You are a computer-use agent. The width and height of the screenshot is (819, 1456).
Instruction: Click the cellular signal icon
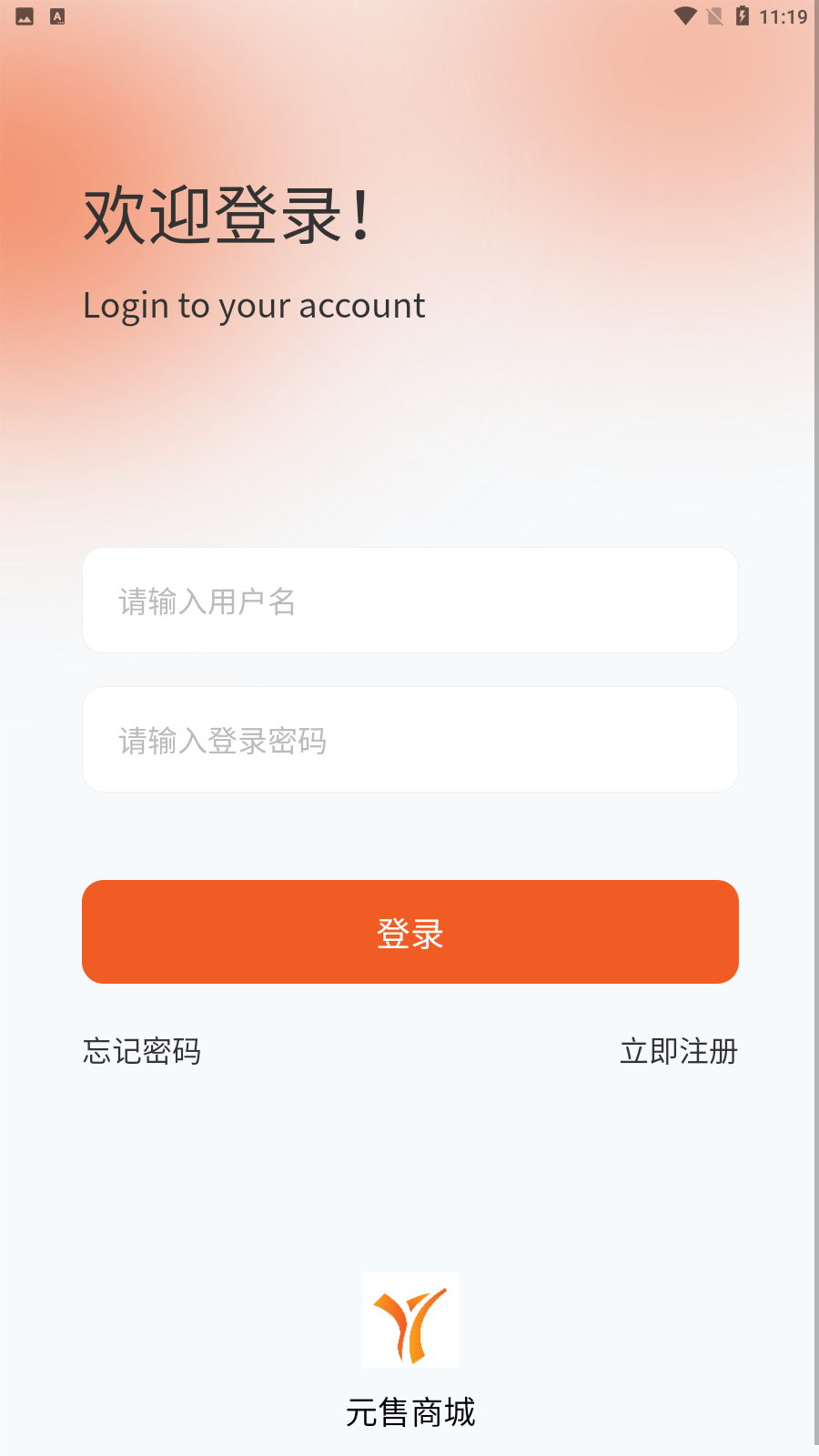pos(713,15)
